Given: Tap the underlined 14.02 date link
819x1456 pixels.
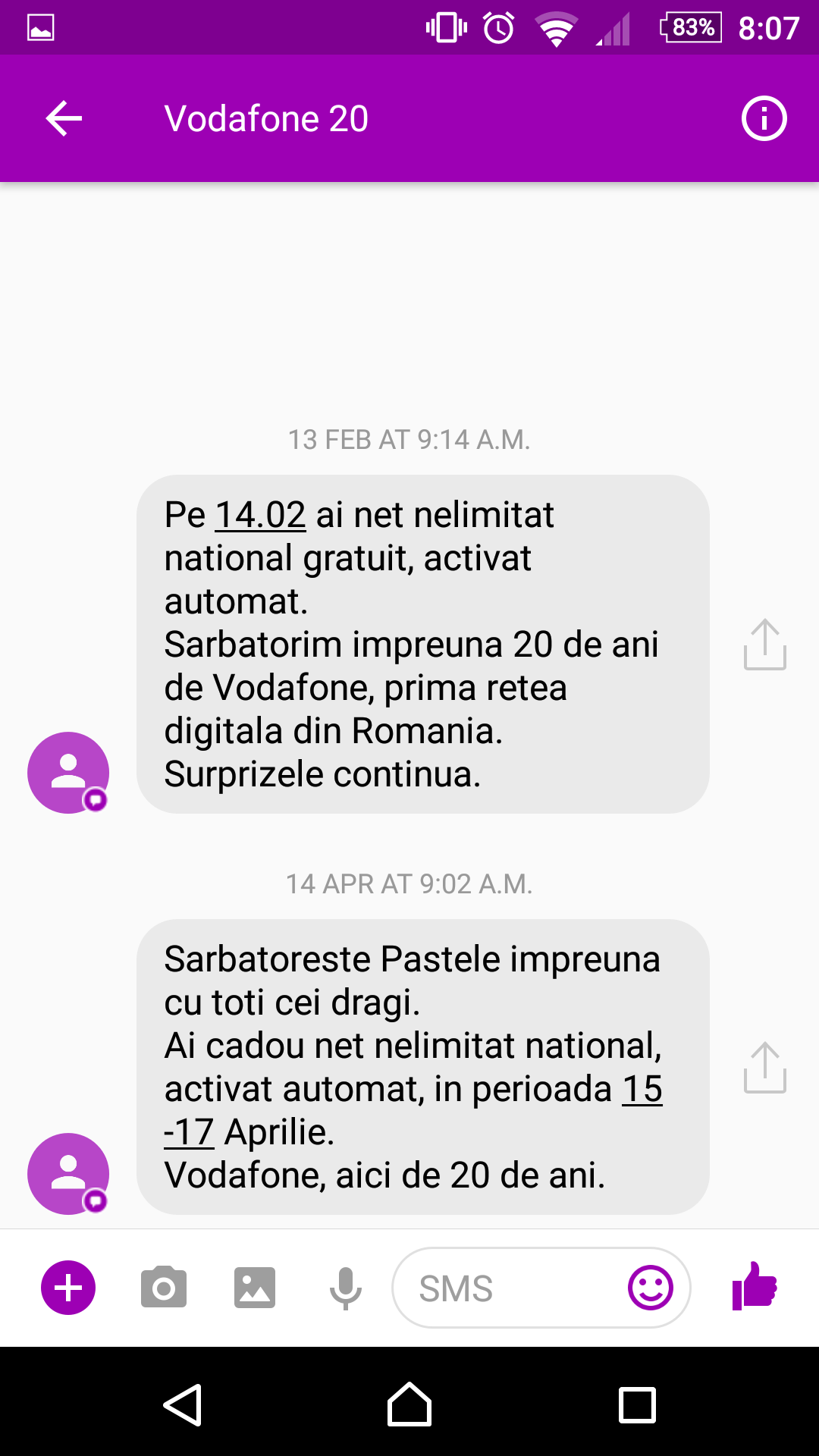Looking at the screenshot, I should coord(261,515).
